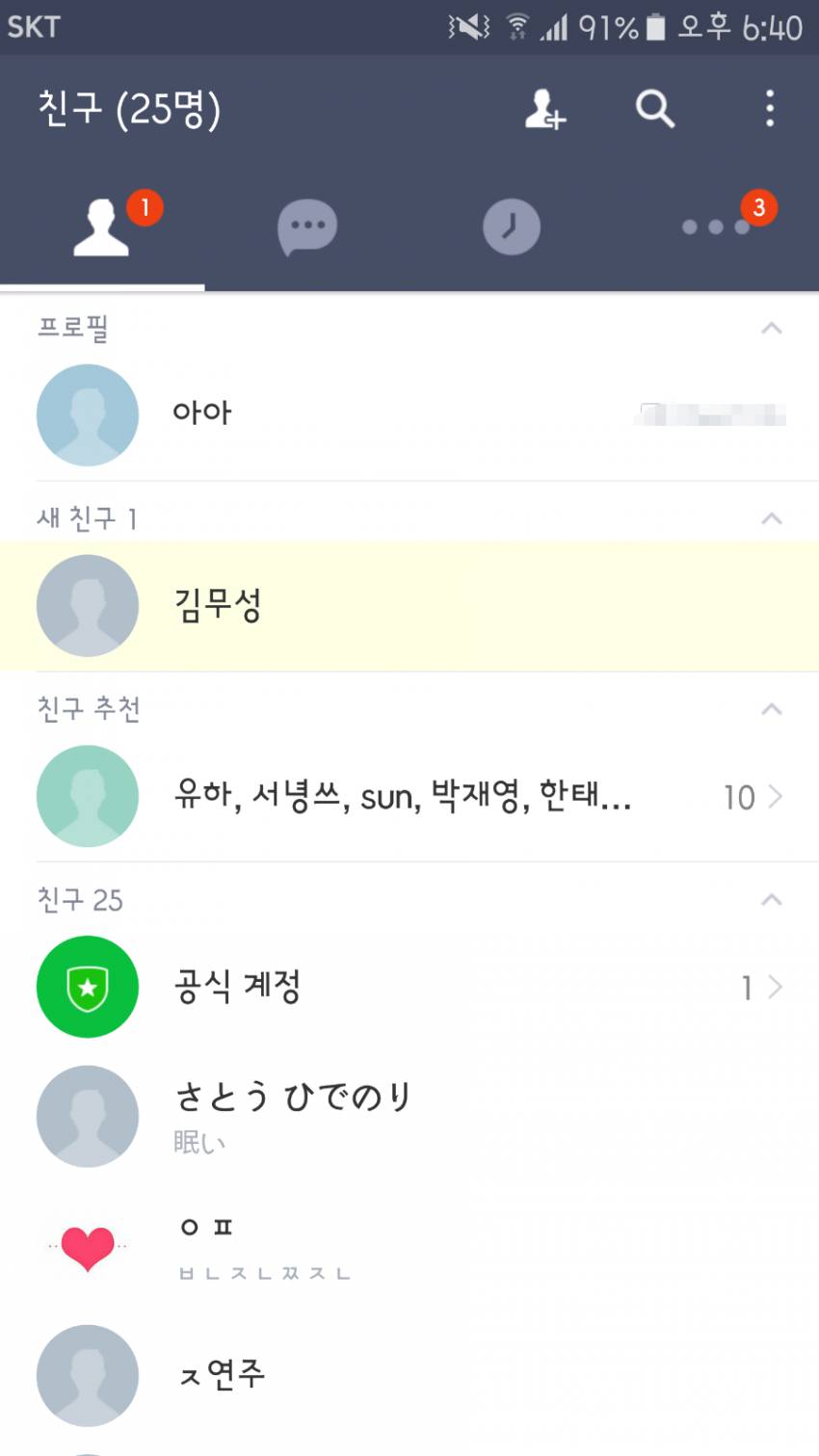Screen dimensions: 819x1456
Task: Collapse the 친구 25 section
Action: click(771, 899)
